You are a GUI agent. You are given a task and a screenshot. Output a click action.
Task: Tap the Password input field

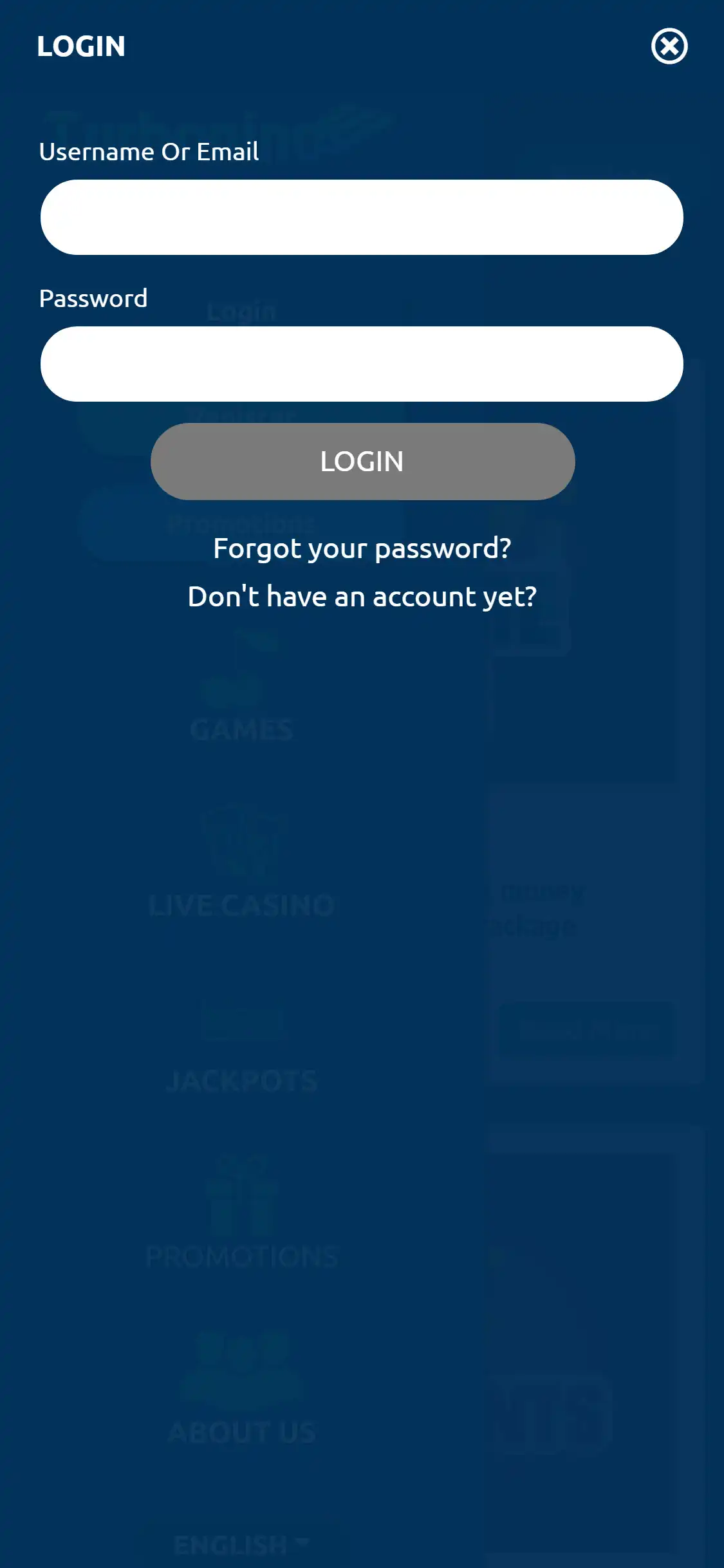362,364
